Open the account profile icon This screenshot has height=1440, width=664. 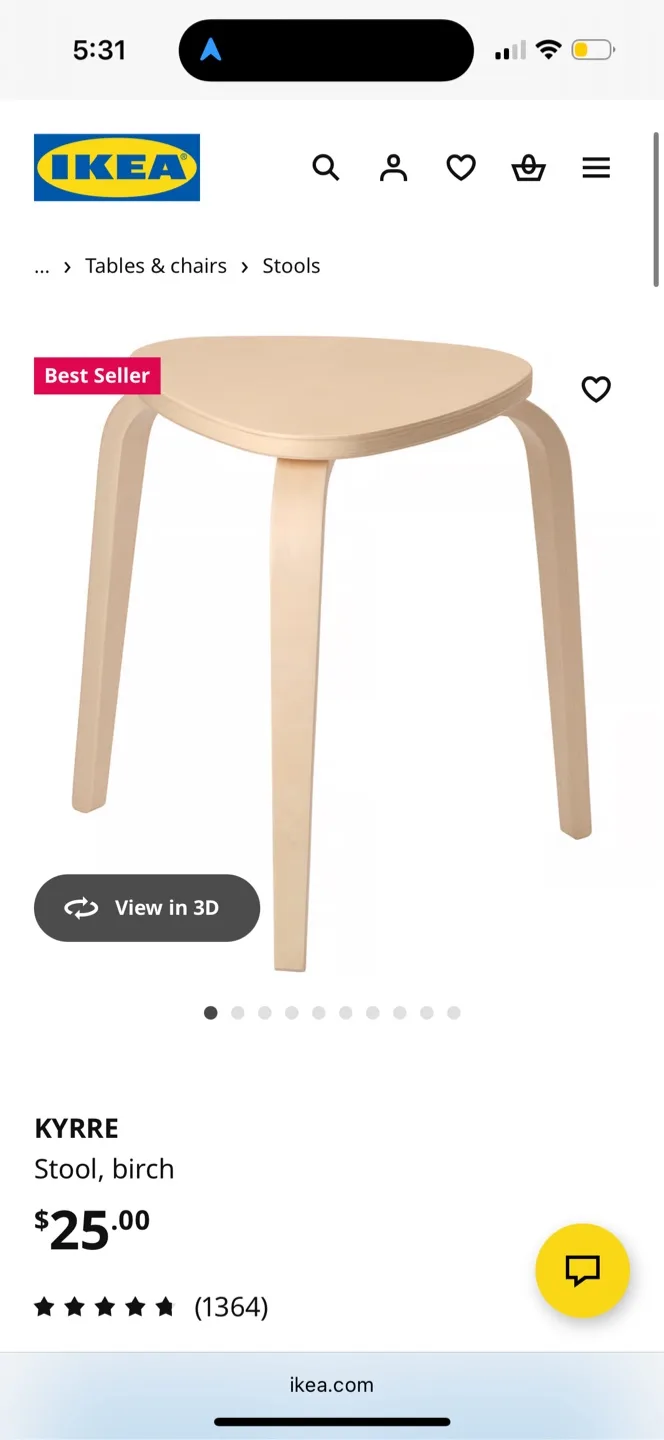tap(394, 168)
